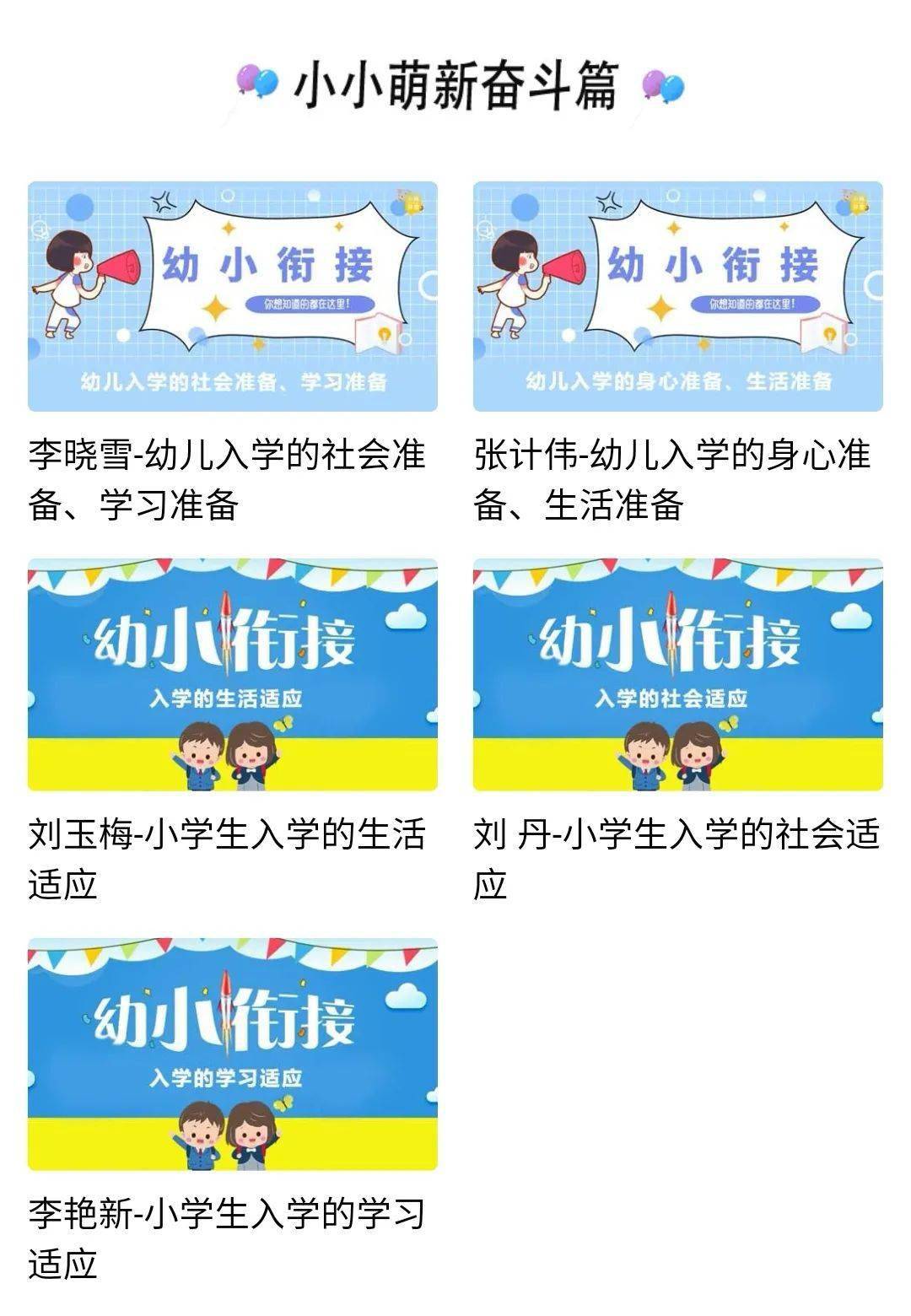Screen dimensions: 911x1316
Task: Open 李晓雪's 社会准备、学习准备 video card
Action: click(x=232, y=296)
